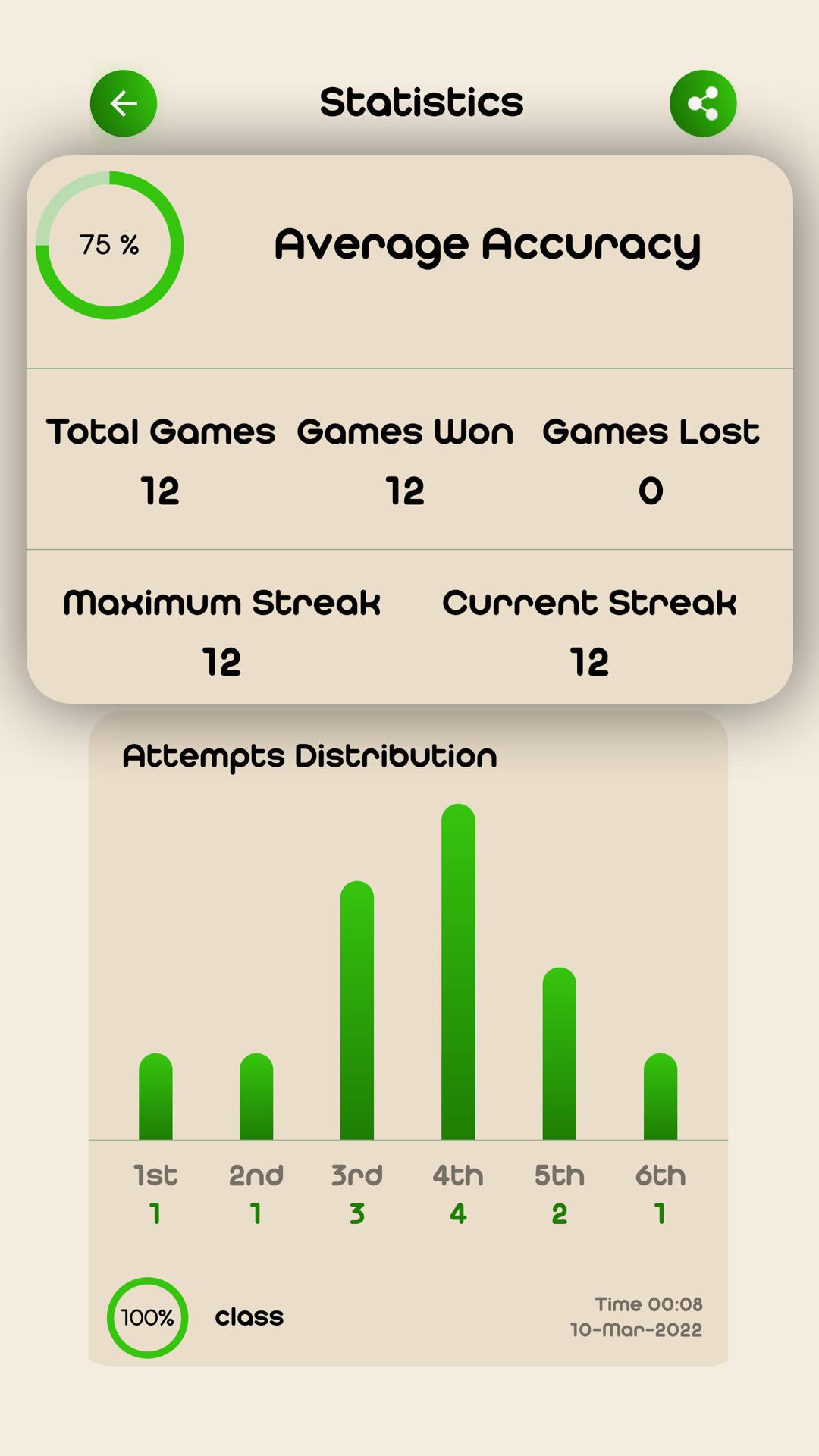819x1456 pixels.
Task: Share the statistics
Action: click(x=703, y=103)
